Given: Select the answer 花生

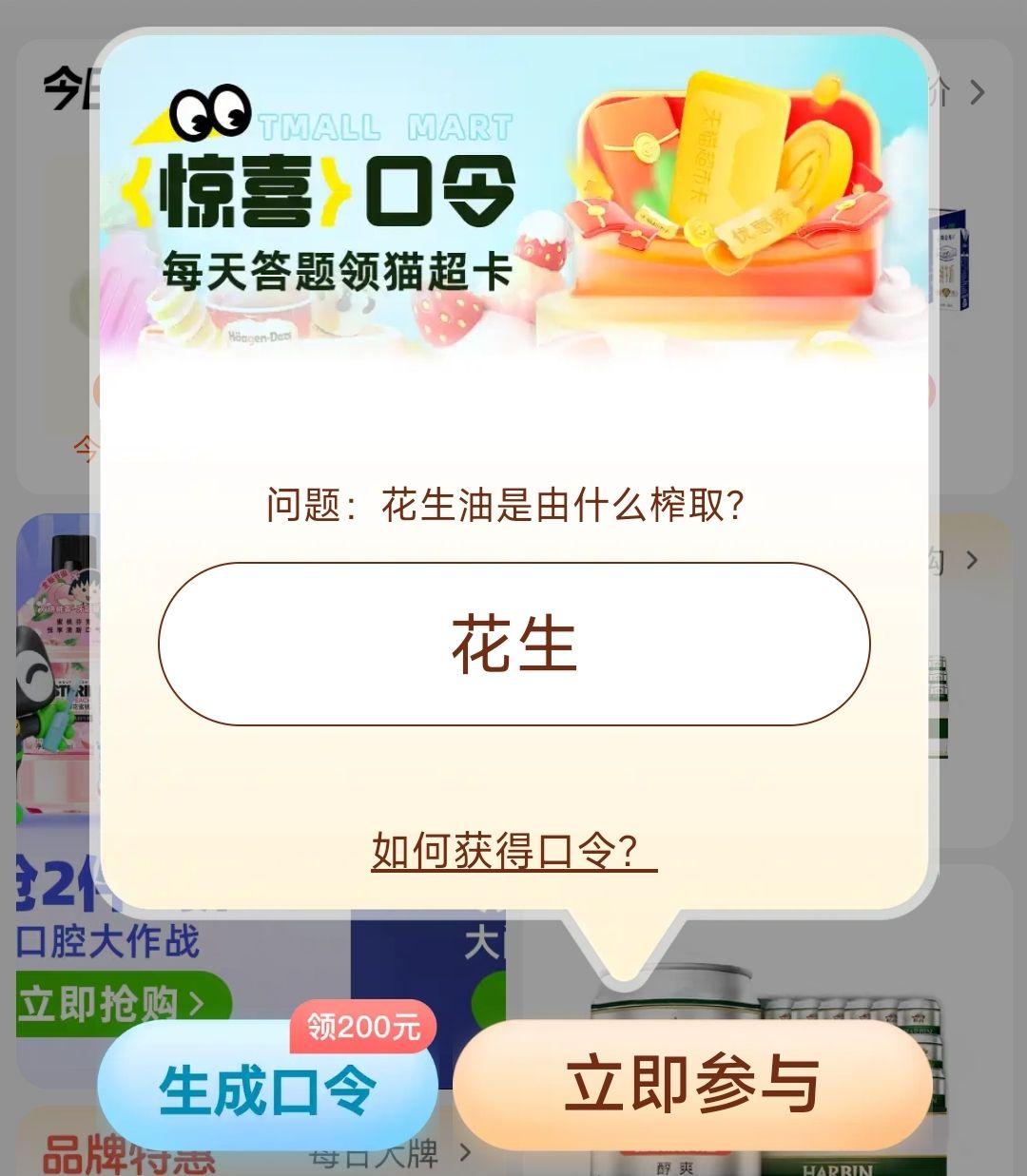Looking at the screenshot, I should (513, 644).
